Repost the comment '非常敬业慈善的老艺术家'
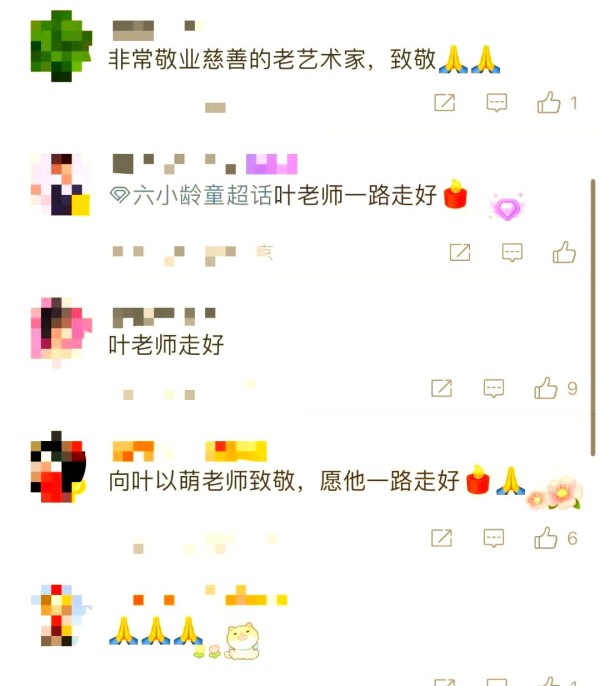This screenshot has height=686, width=600. tap(445, 102)
